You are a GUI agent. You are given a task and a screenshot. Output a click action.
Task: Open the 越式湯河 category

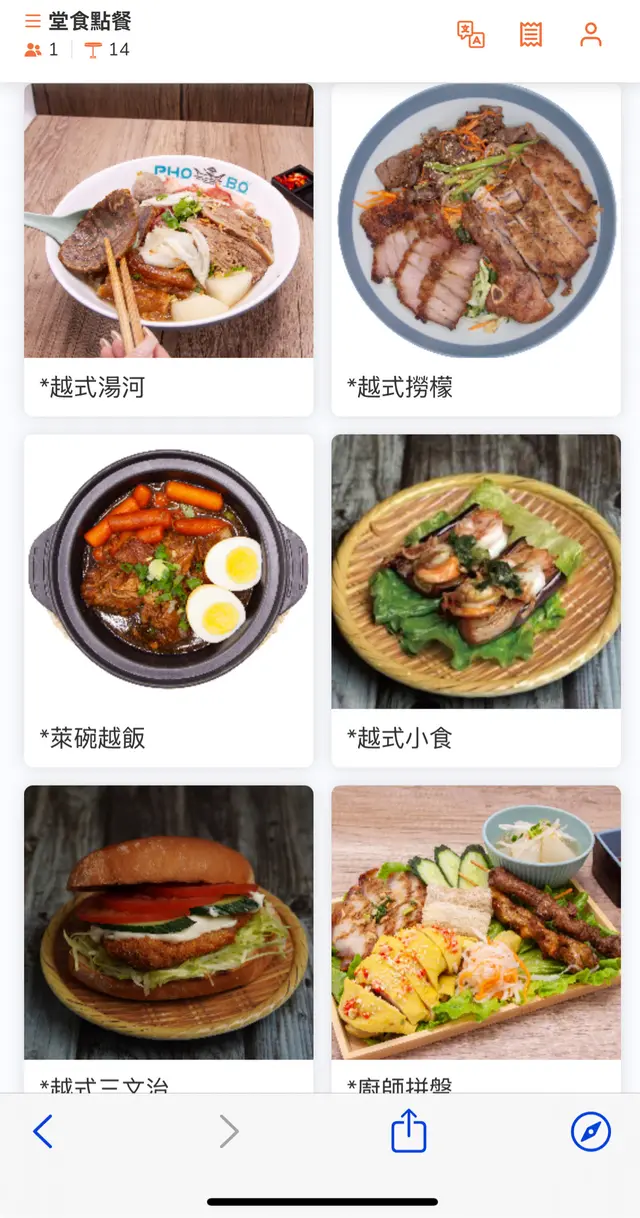point(168,250)
